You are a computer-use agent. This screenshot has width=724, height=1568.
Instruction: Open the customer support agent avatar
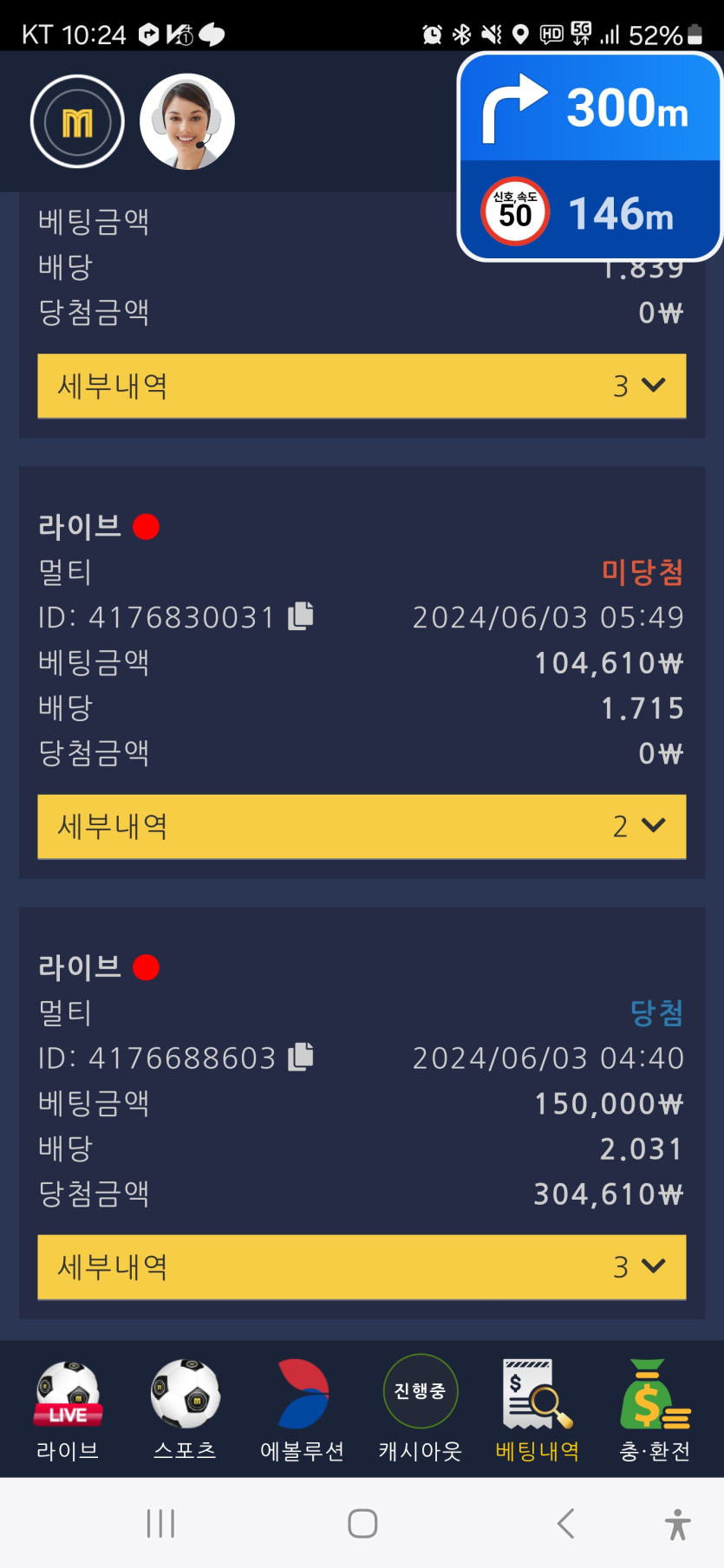187,122
